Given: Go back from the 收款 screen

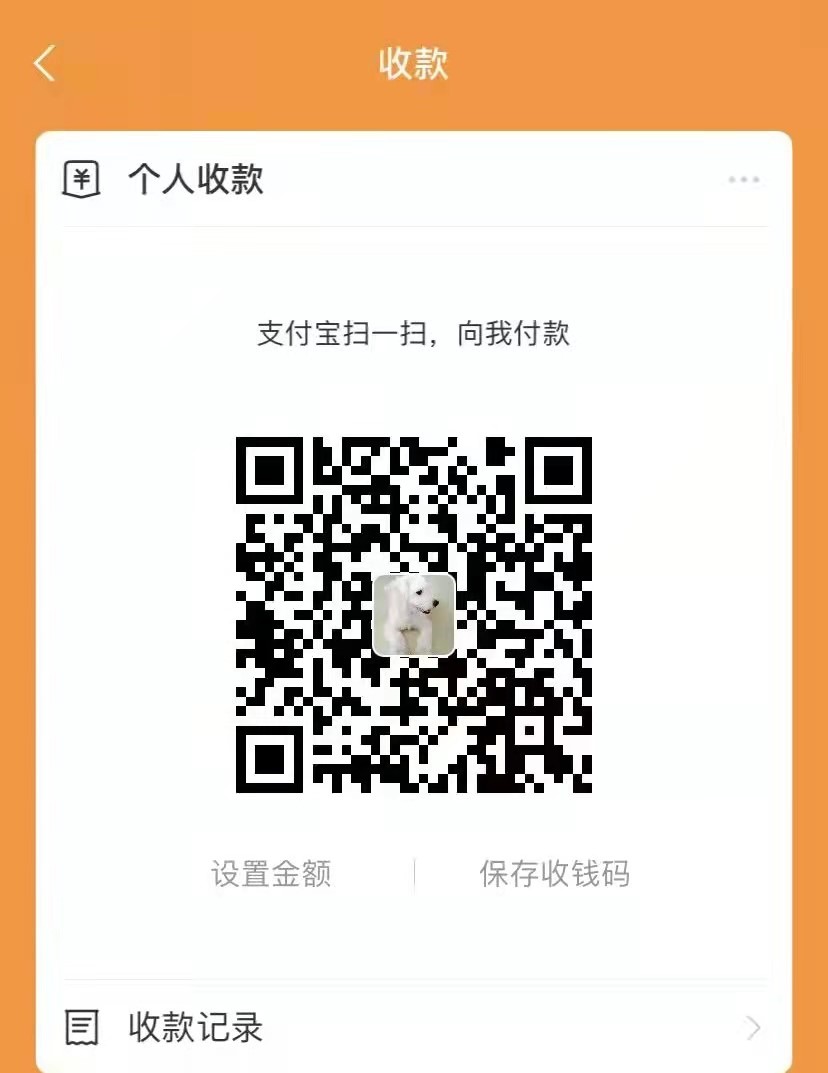Looking at the screenshot, I should point(44,63).
